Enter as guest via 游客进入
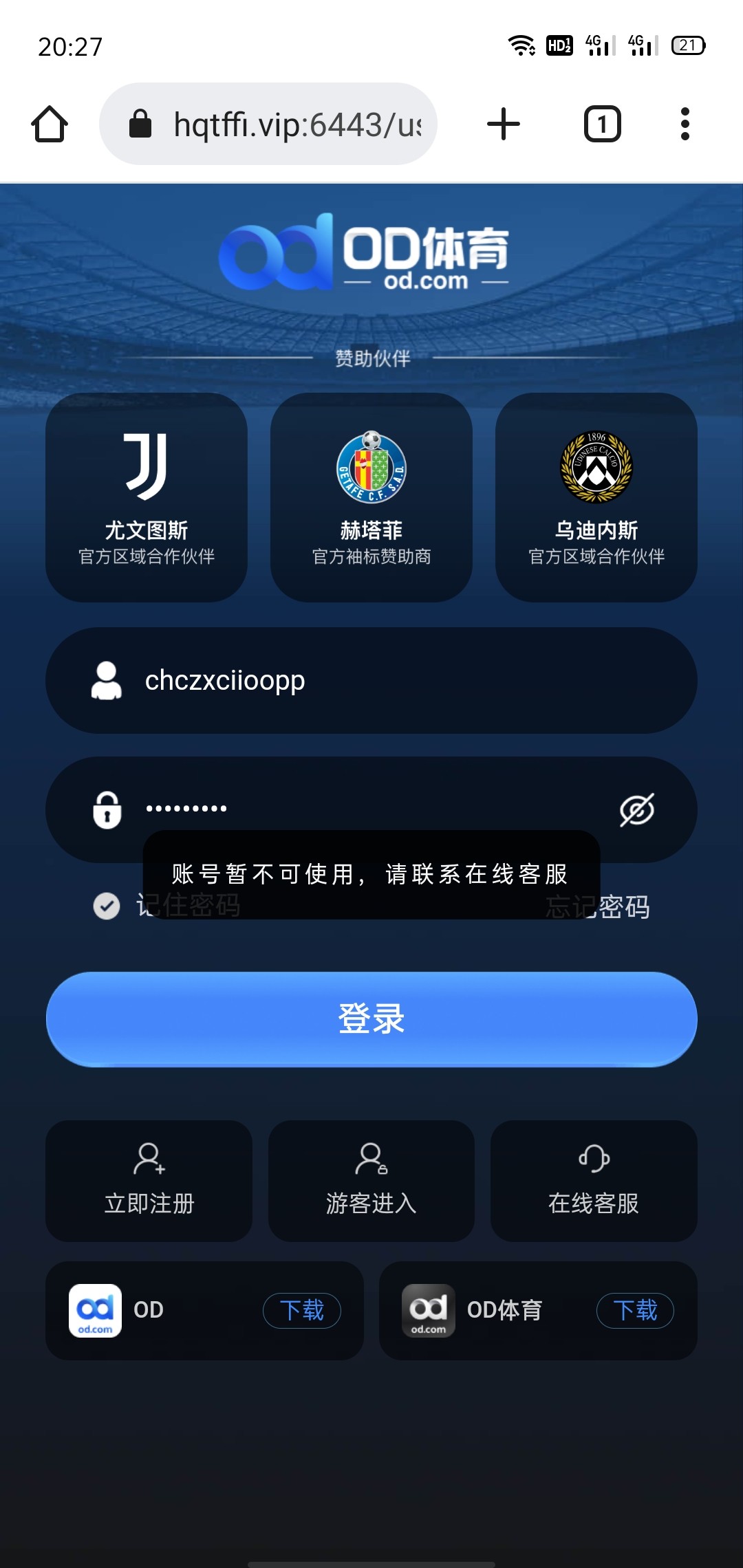Image resolution: width=743 pixels, height=1568 pixels. click(371, 1181)
